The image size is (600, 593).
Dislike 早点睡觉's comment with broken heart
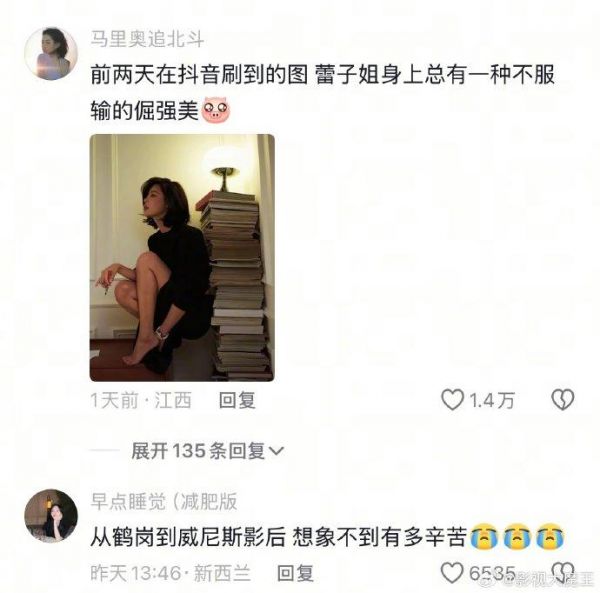click(563, 573)
